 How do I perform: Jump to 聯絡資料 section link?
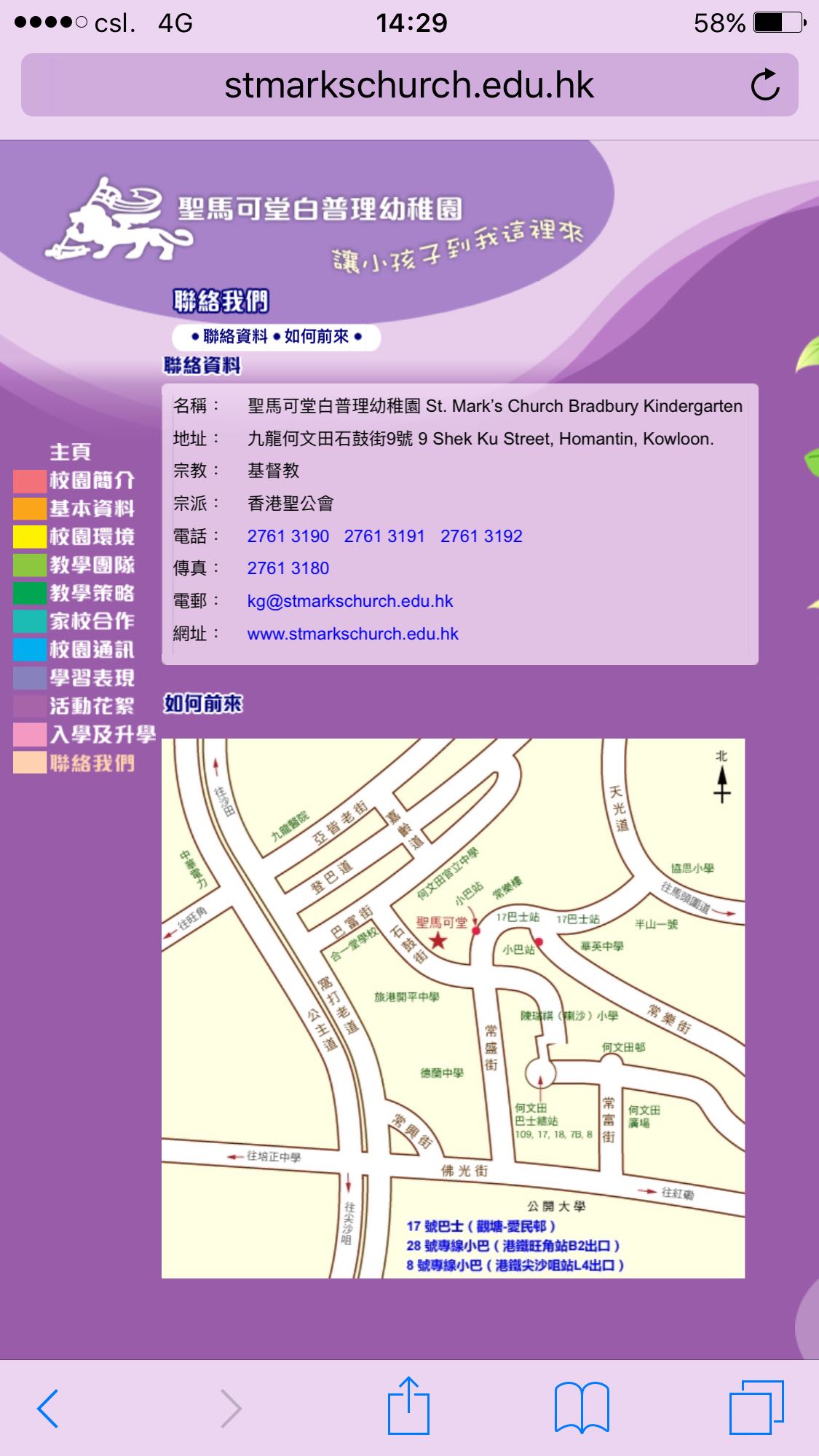coord(234,337)
